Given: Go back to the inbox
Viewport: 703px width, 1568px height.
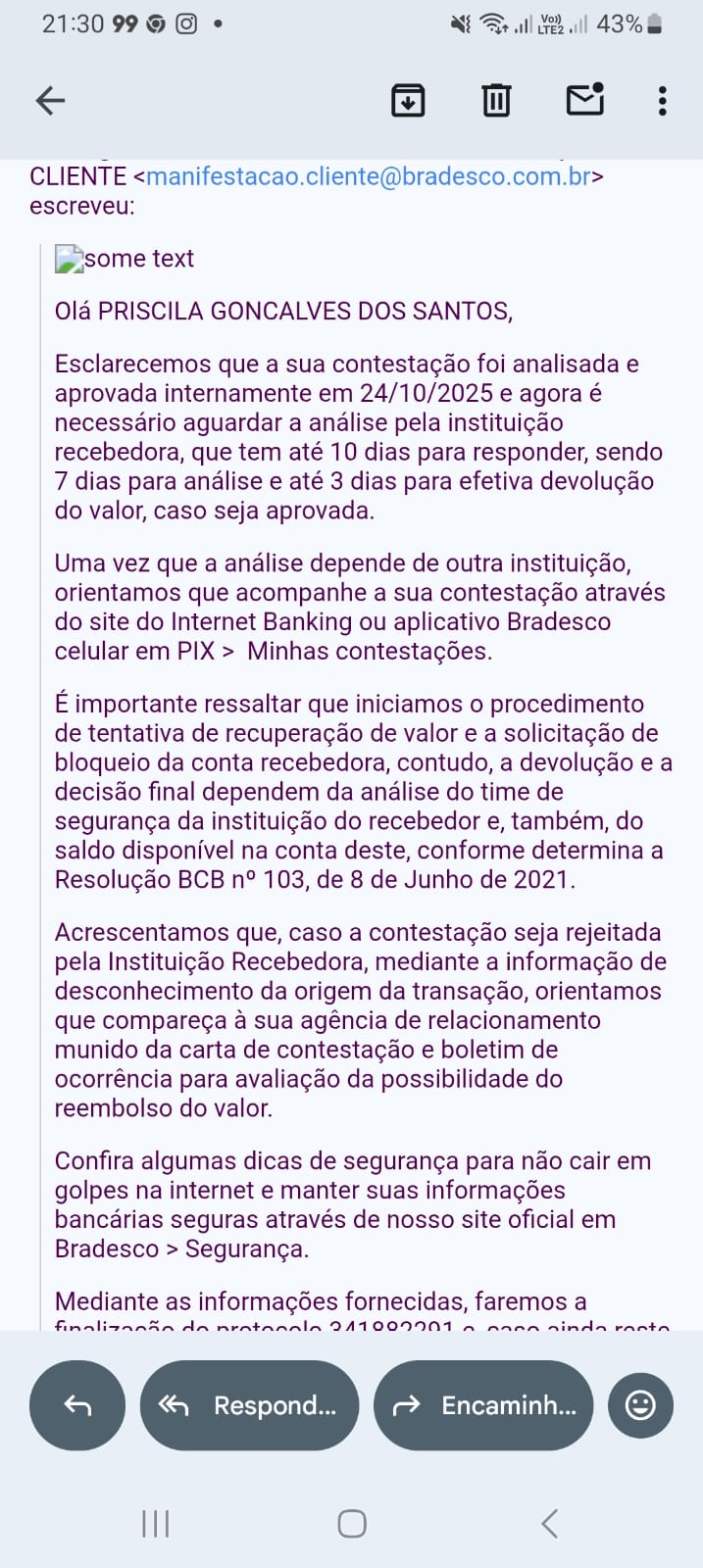Looking at the screenshot, I should (x=50, y=100).
